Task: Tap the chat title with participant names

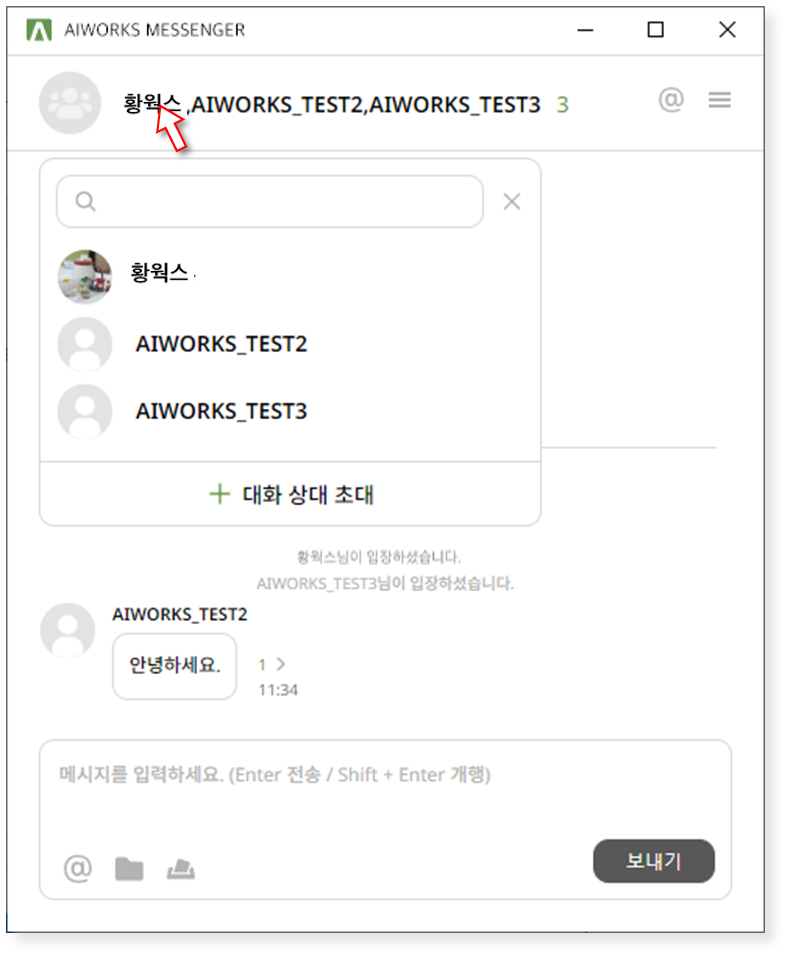Action: (x=331, y=104)
